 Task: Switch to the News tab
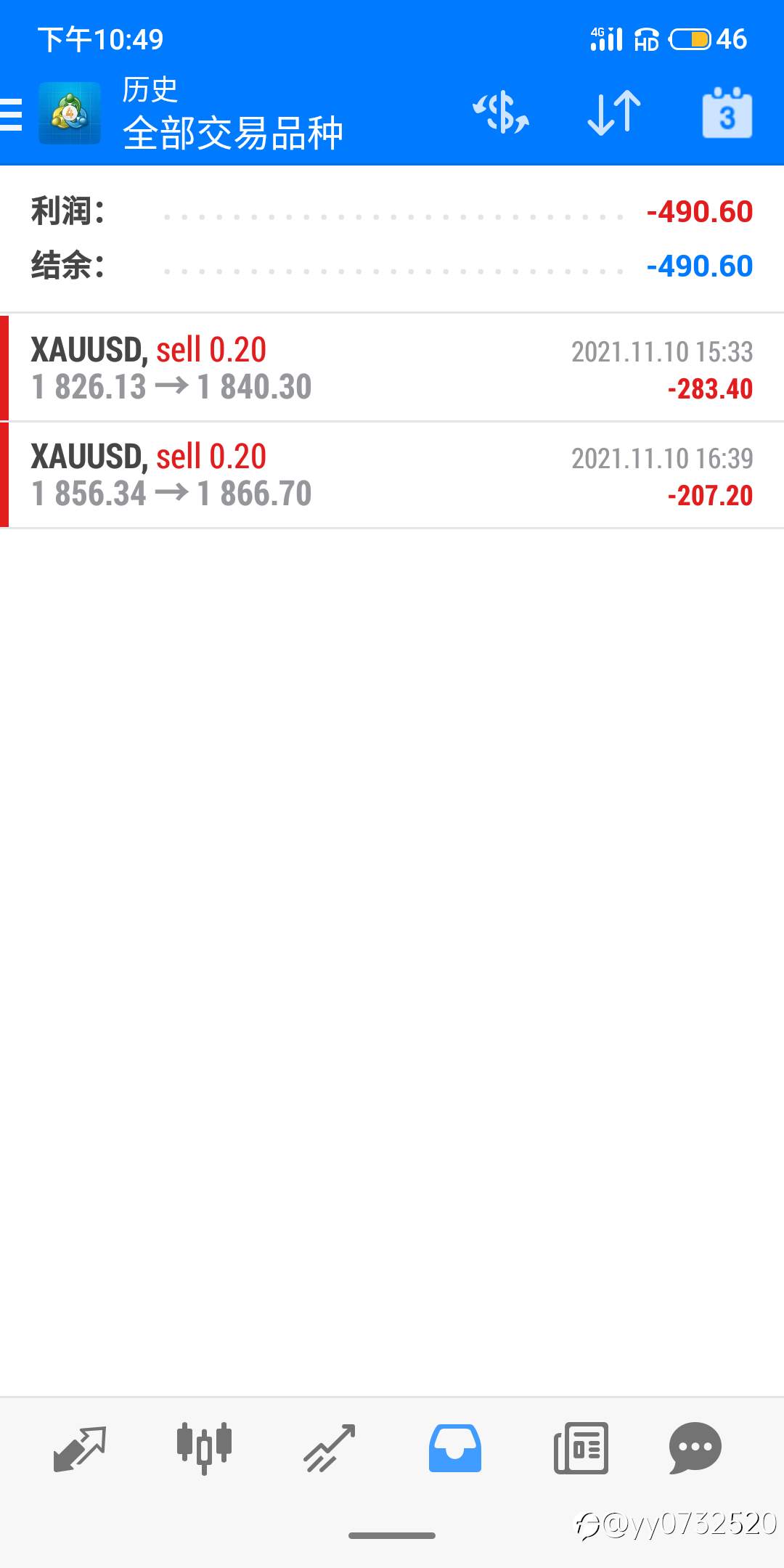[x=581, y=1448]
